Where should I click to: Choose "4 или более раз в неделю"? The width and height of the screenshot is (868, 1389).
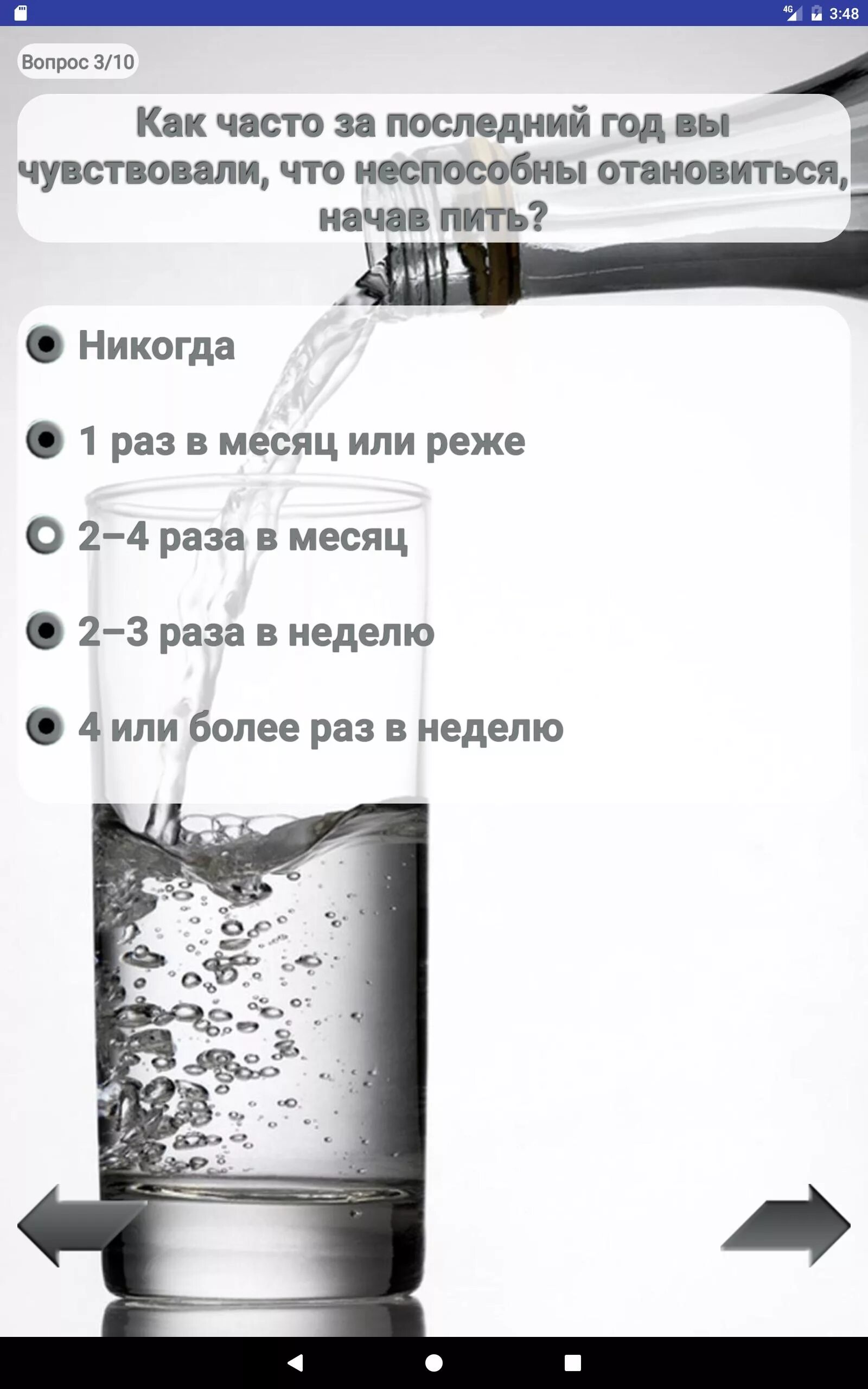pyautogui.click(x=295, y=727)
